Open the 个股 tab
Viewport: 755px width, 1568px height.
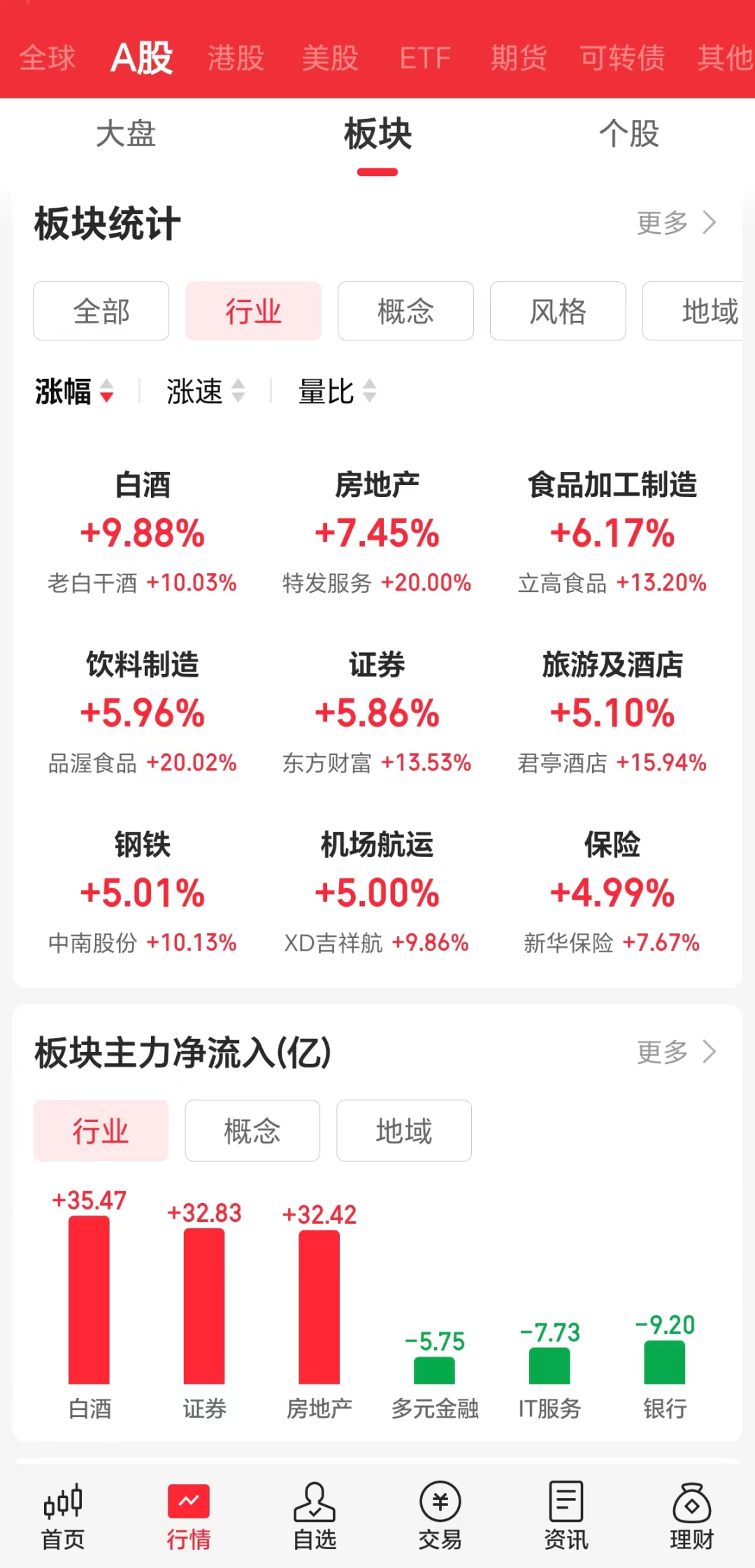tap(629, 134)
